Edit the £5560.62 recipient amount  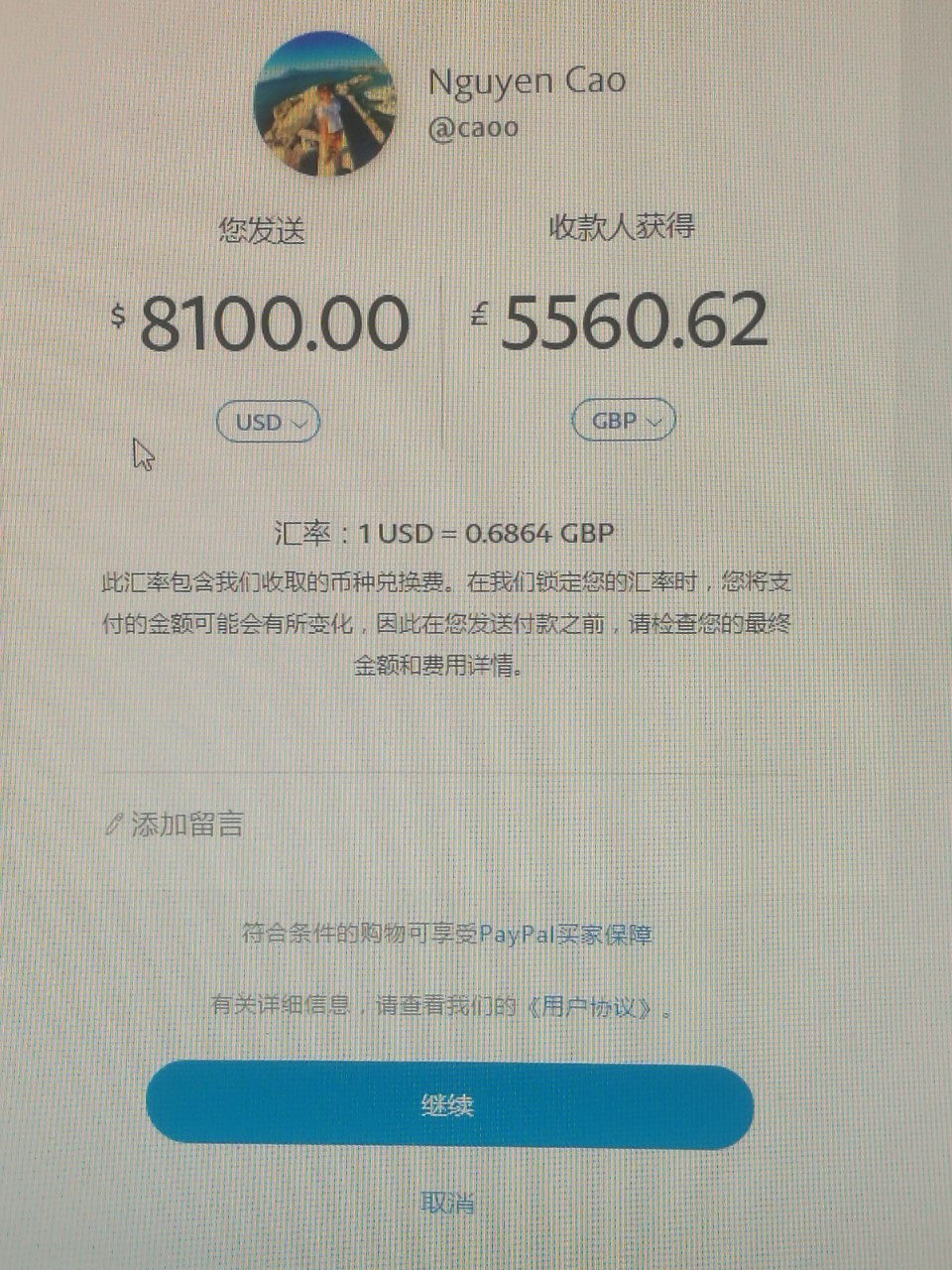point(634,321)
